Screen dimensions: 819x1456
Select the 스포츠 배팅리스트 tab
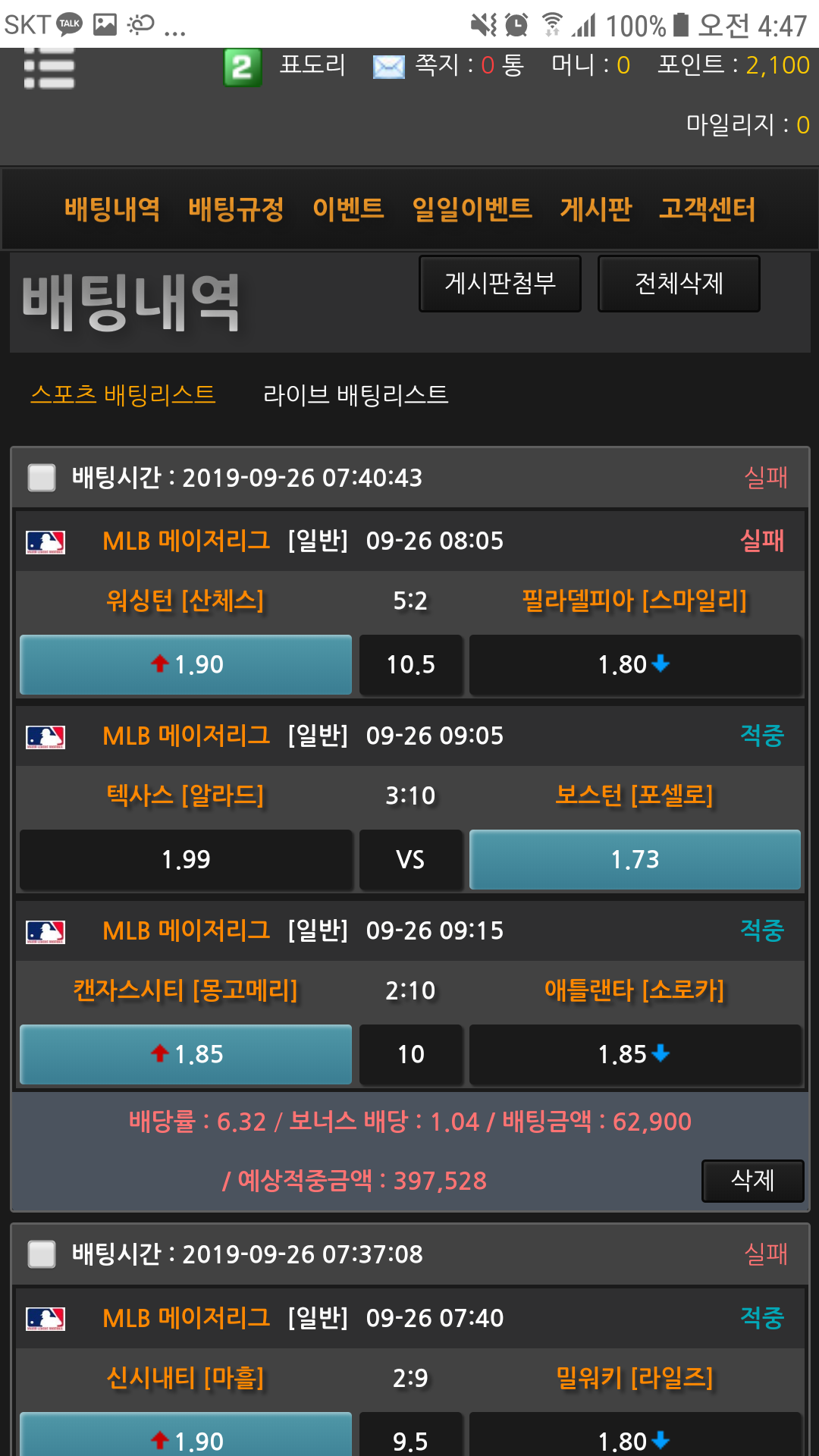pos(123,394)
